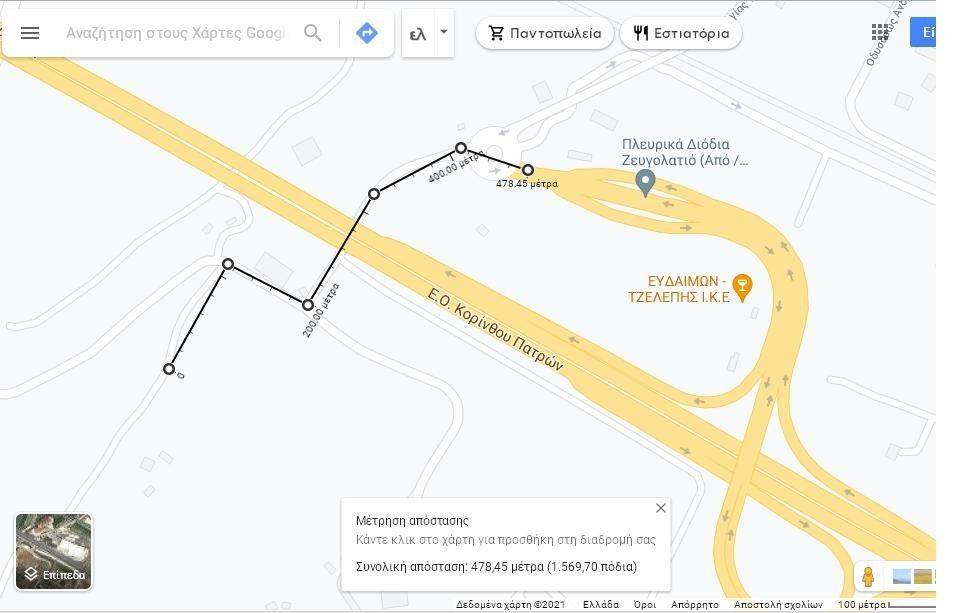Select the Εστιατόρια chip
This screenshot has height=613, width=956.
pyautogui.click(x=681, y=33)
